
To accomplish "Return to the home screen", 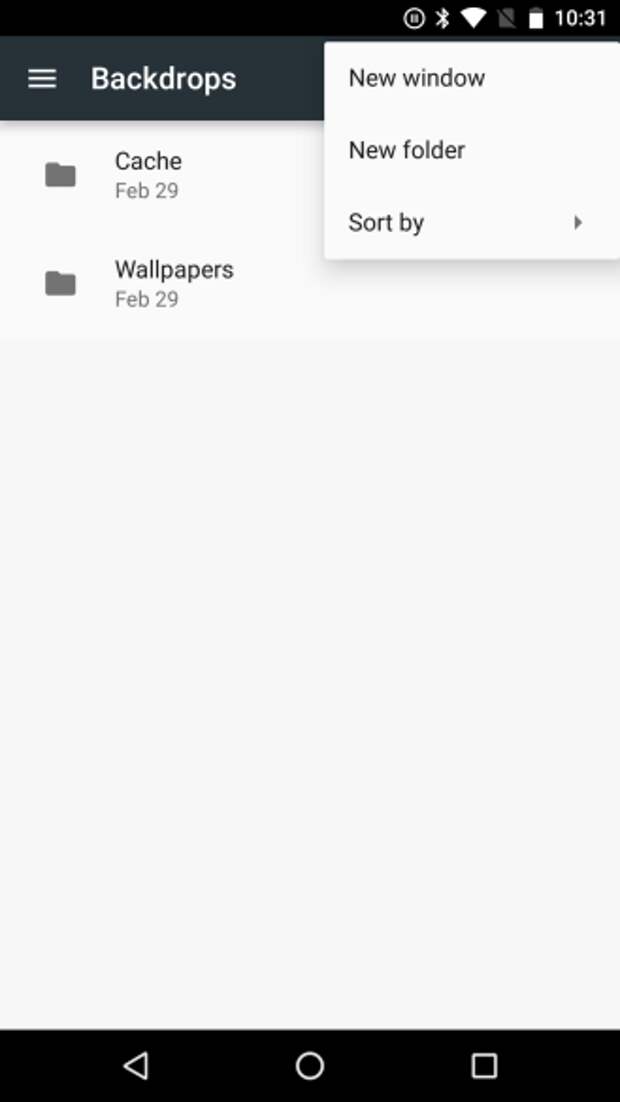I will [310, 1065].
